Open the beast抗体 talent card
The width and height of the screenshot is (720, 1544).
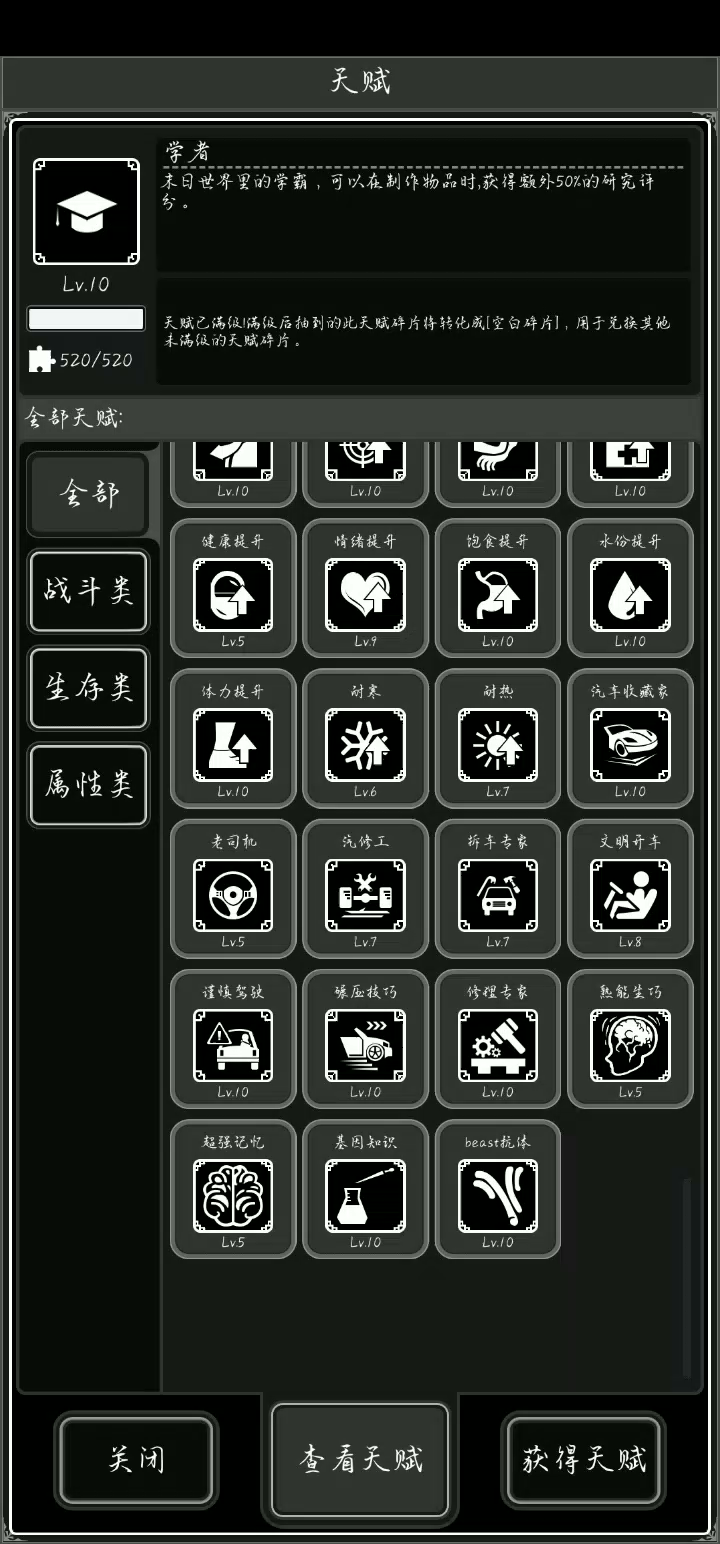point(497,1188)
